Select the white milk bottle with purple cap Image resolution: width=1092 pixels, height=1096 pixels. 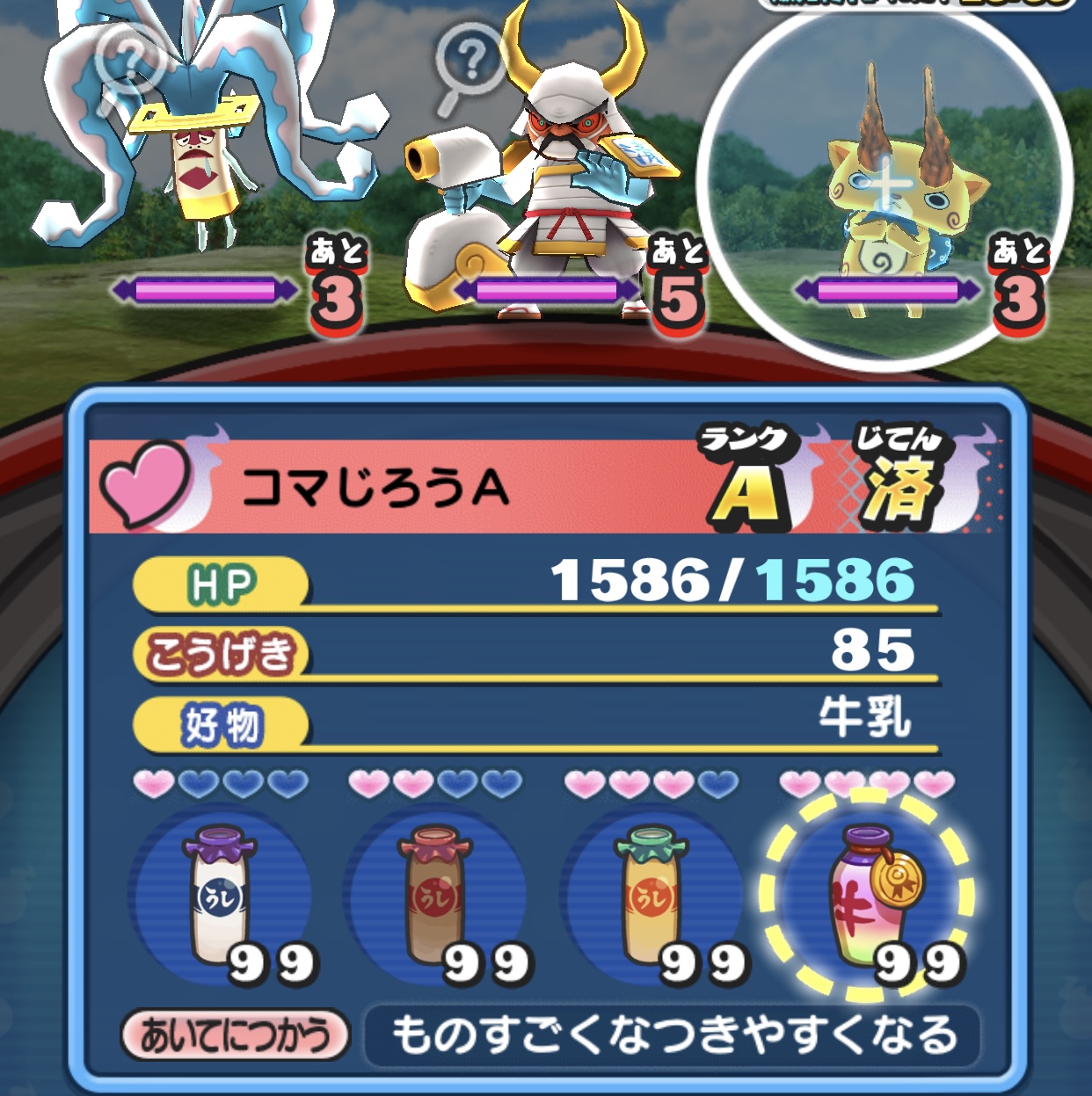coord(222,897)
